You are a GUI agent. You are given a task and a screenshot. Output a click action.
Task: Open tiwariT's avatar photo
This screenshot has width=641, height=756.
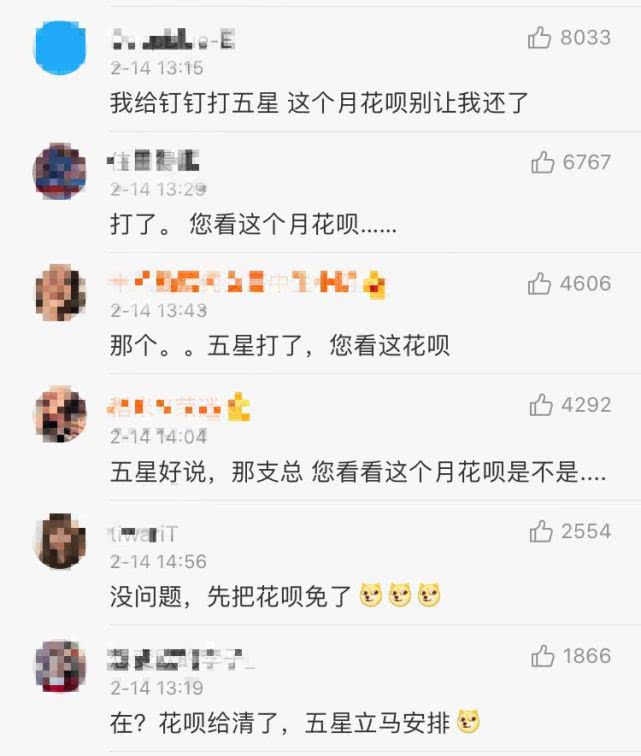[x=60, y=540]
